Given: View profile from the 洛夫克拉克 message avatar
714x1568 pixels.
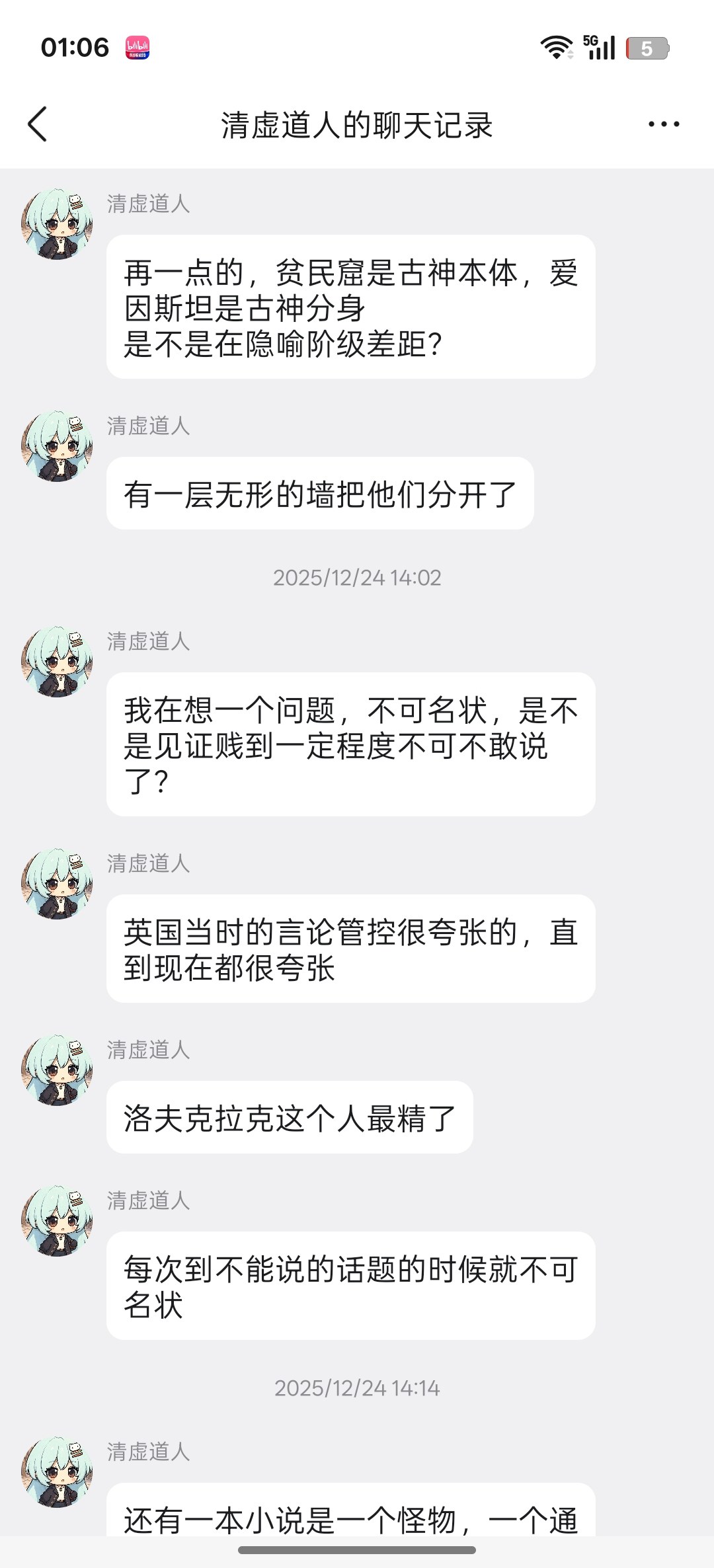Looking at the screenshot, I should pos(57,1070).
